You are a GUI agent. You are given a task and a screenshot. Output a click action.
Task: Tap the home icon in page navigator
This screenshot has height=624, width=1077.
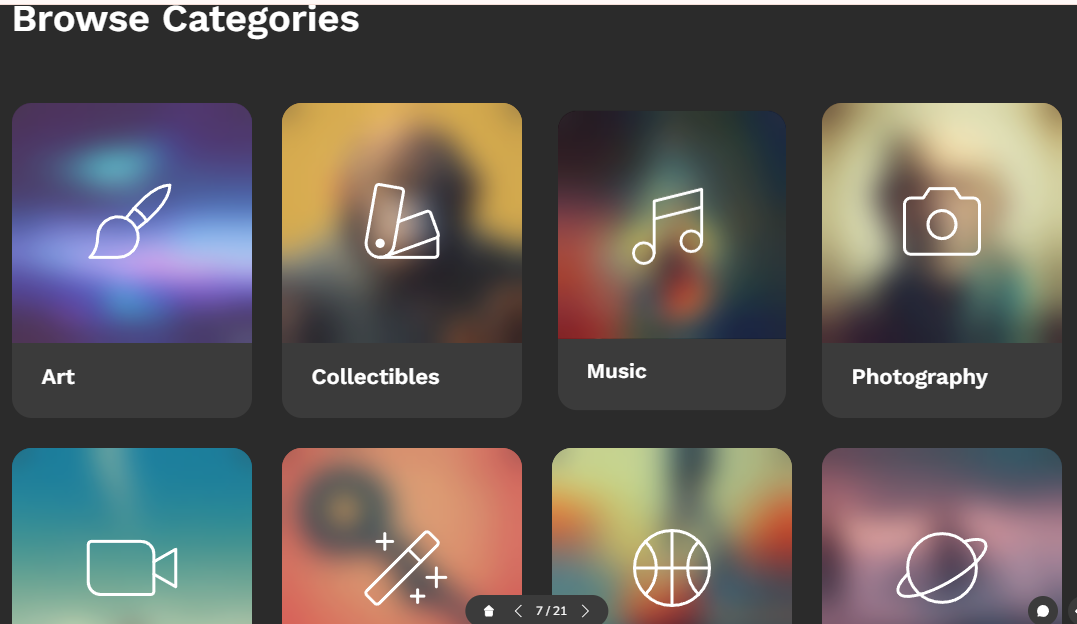pos(489,611)
